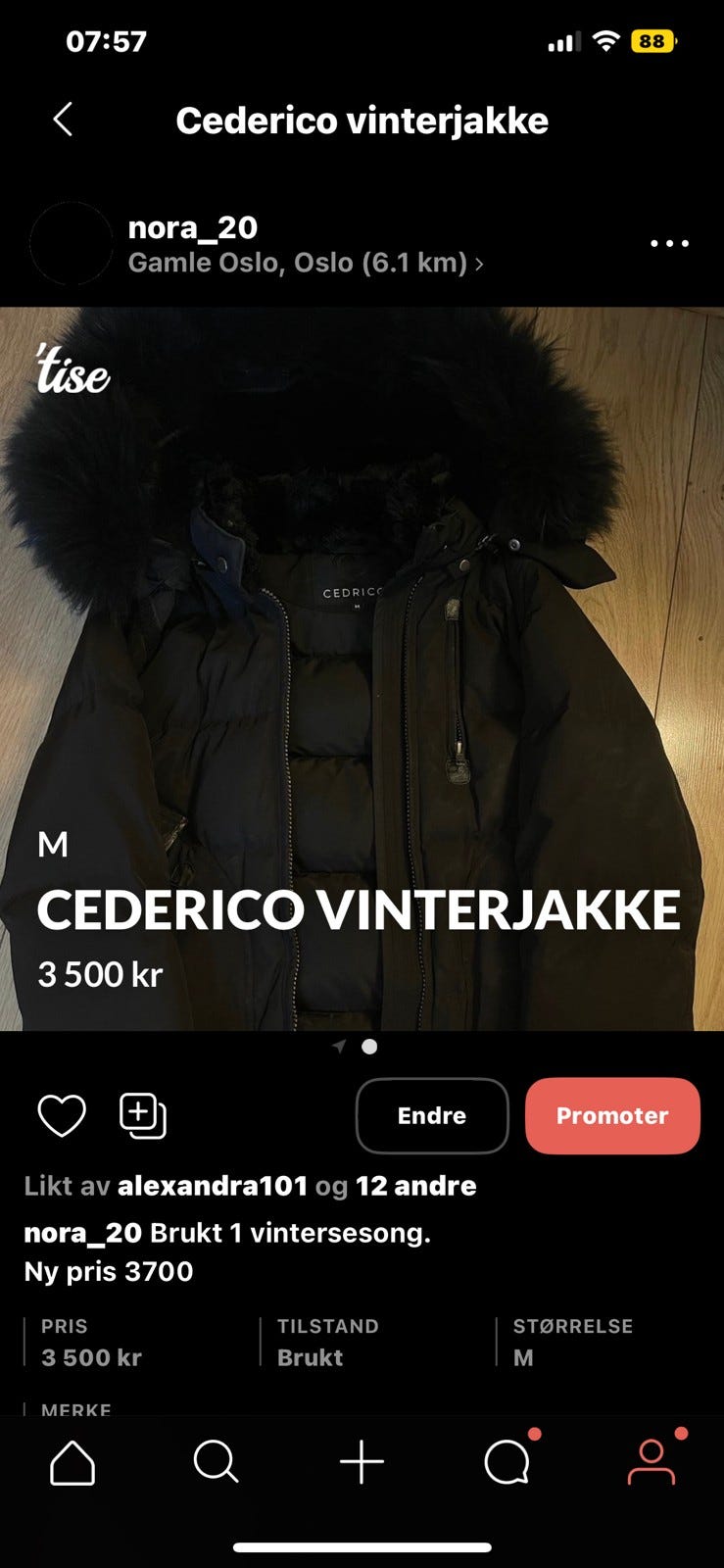Go back with the back arrow
724x1568 pixels.
(x=63, y=119)
